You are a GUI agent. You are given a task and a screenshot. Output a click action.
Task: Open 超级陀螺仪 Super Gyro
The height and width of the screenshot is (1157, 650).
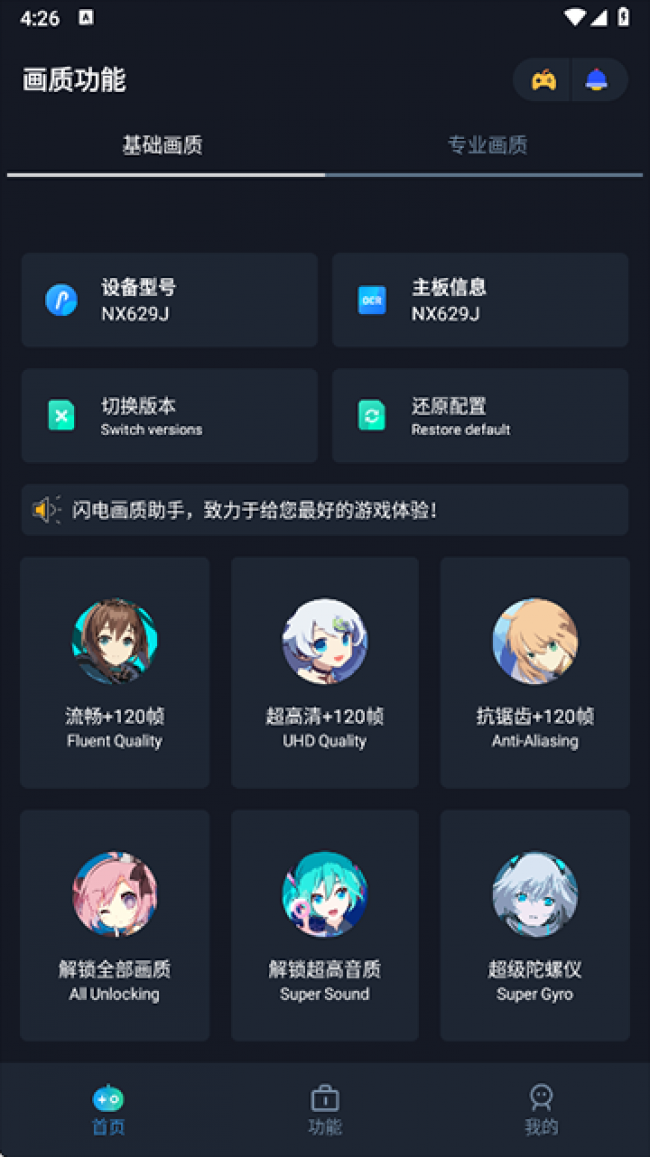point(535,925)
